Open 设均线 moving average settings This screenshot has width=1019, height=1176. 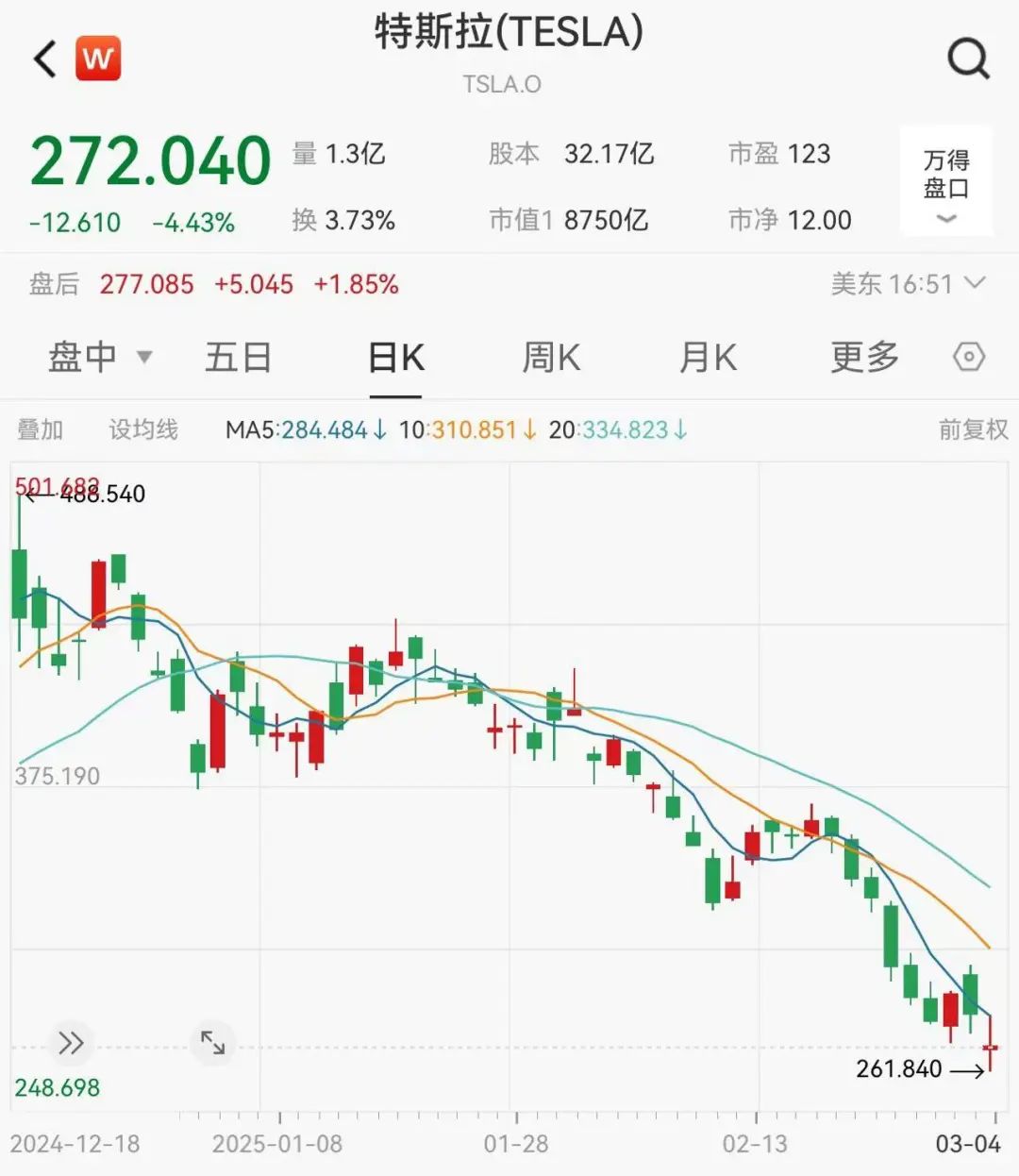(143, 430)
